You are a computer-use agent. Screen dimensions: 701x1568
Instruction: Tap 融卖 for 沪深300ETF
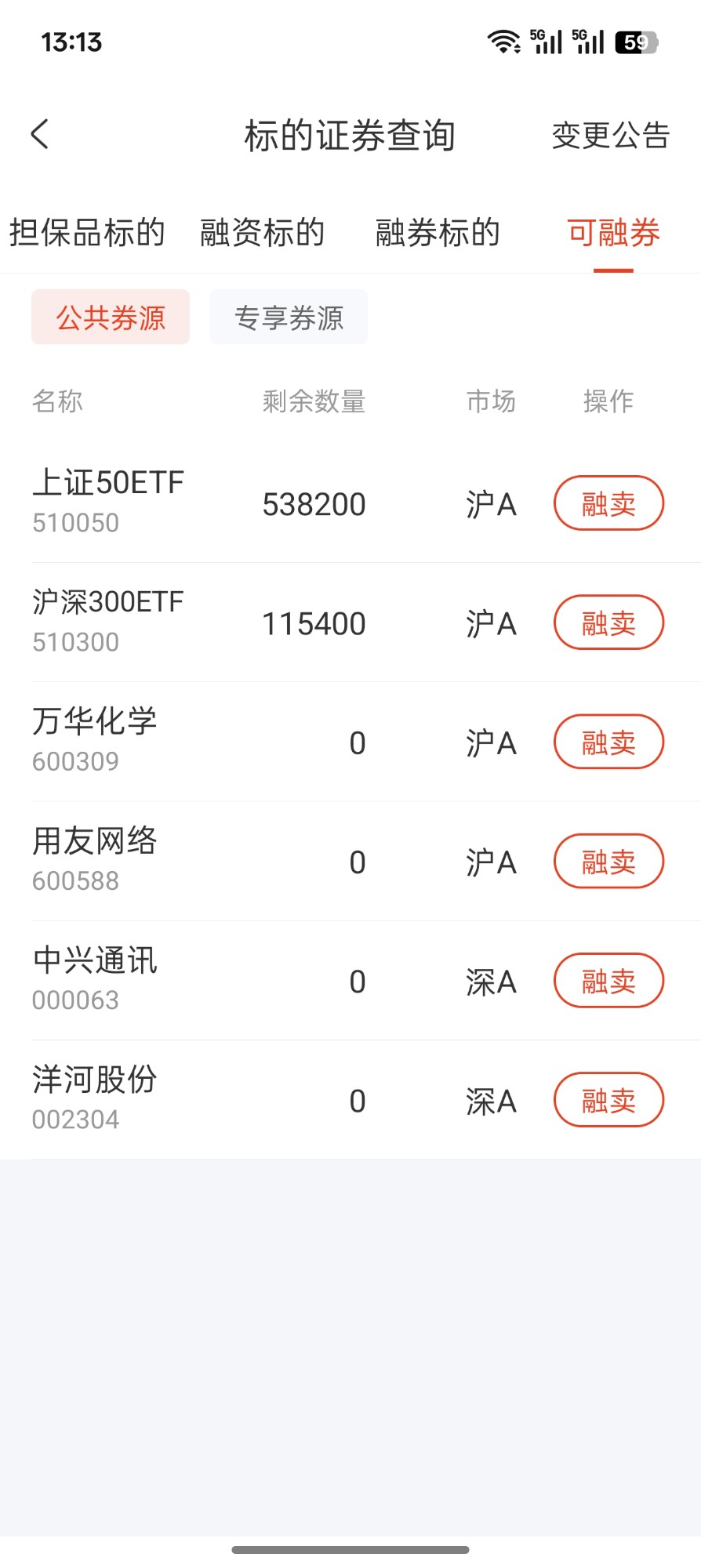(608, 623)
